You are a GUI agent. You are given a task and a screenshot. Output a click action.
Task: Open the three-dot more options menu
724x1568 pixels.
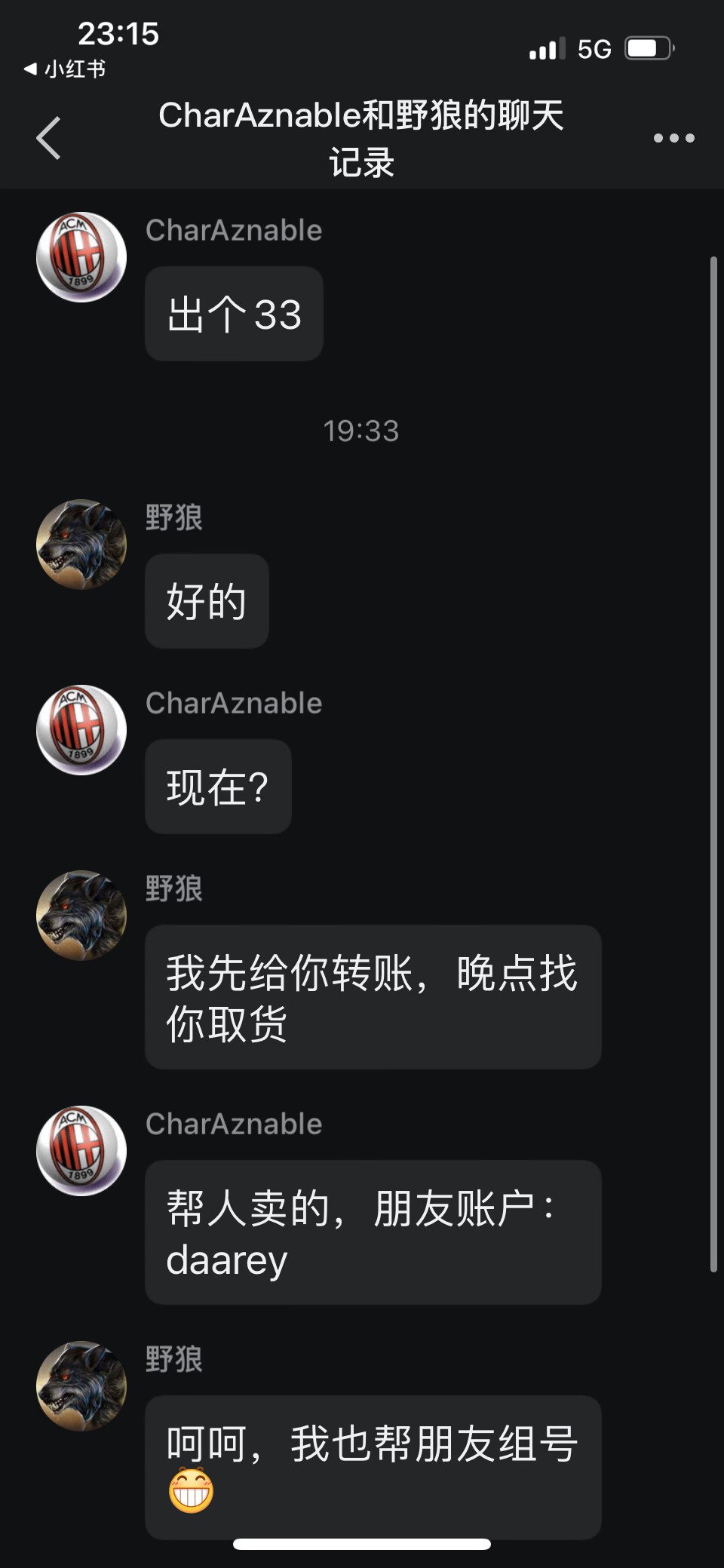(673, 138)
